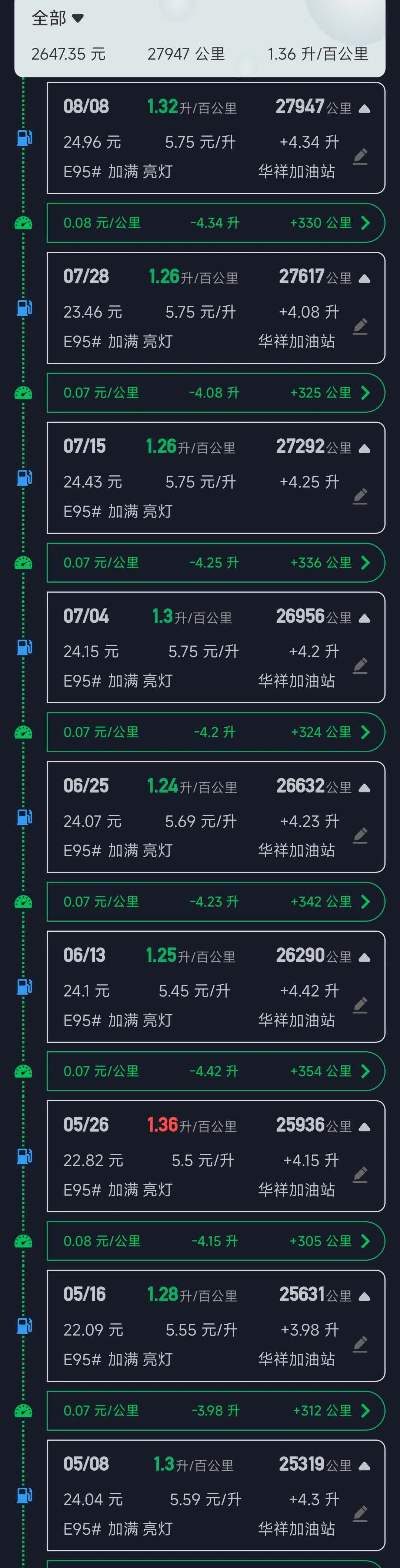400x1568 pixels.
Task: Open trip details for +342 公里
Action: (365, 901)
